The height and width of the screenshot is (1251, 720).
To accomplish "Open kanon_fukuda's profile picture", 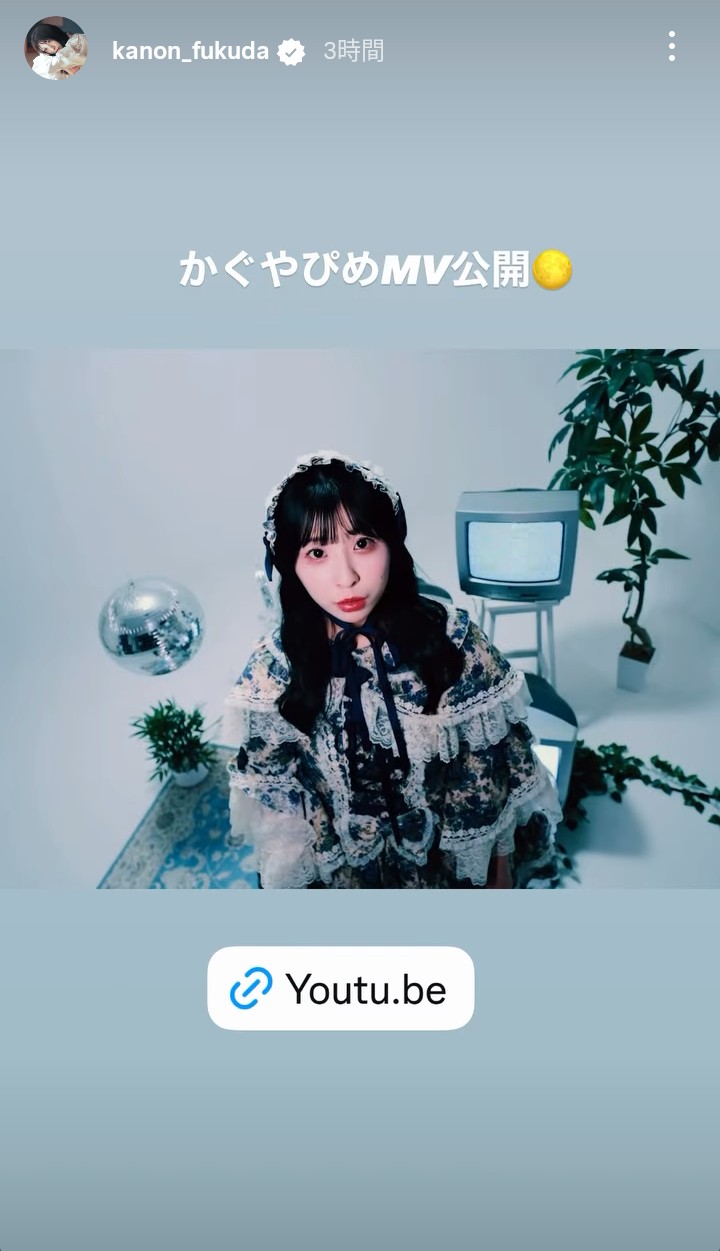I will tap(56, 48).
